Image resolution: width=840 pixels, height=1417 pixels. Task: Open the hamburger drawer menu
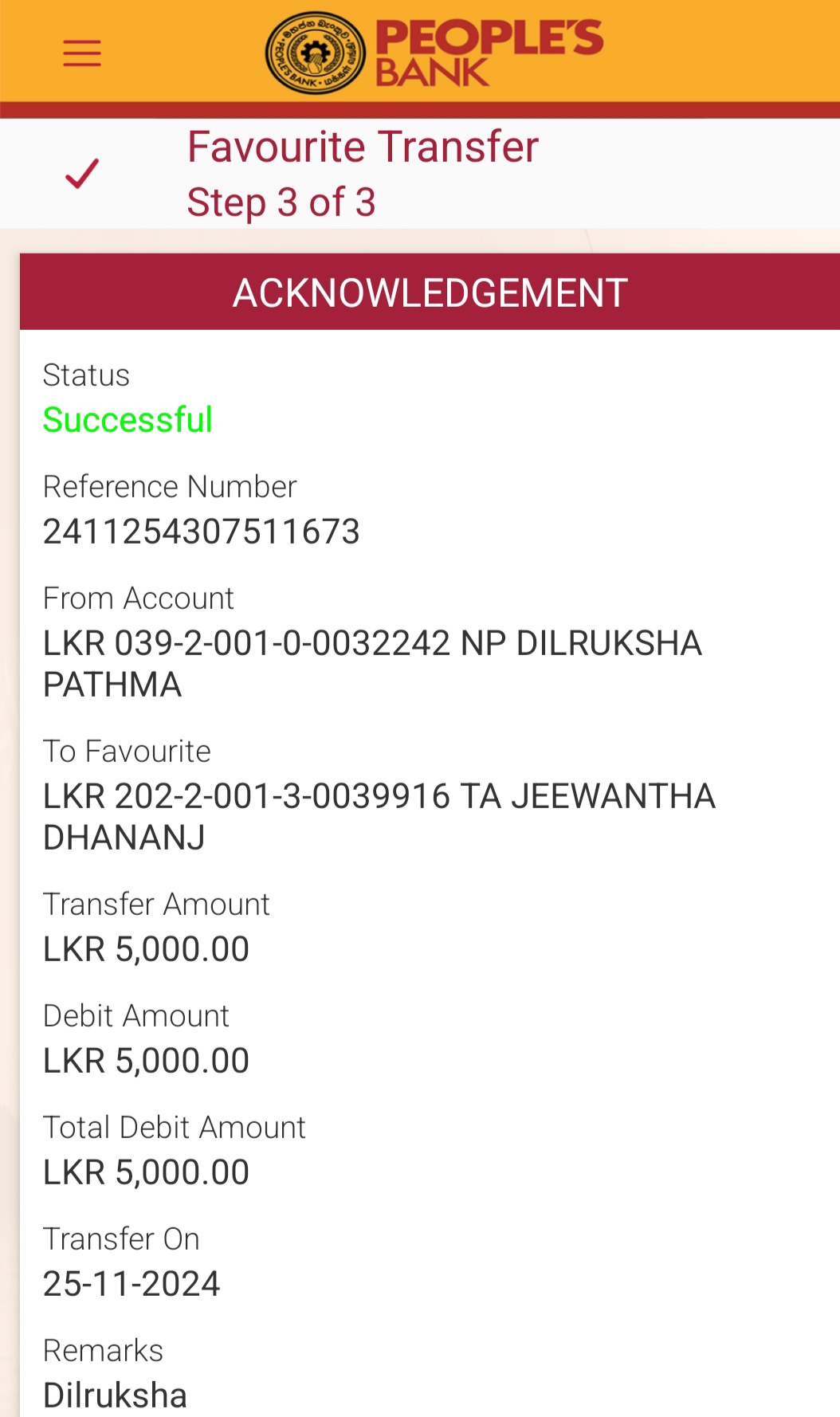click(x=82, y=53)
